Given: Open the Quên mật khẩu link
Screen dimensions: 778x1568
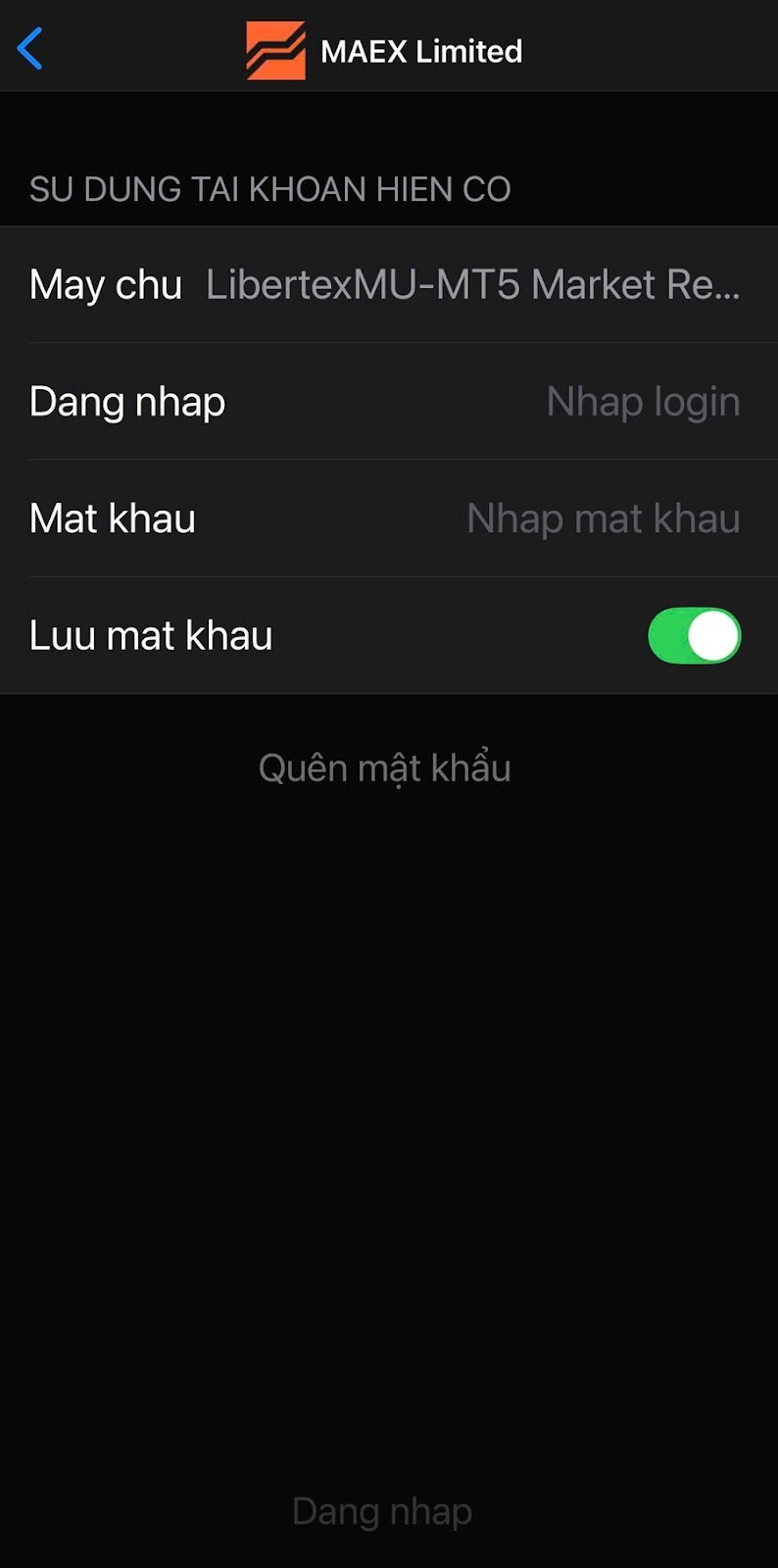Looking at the screenshot, I should coord(385,768).
